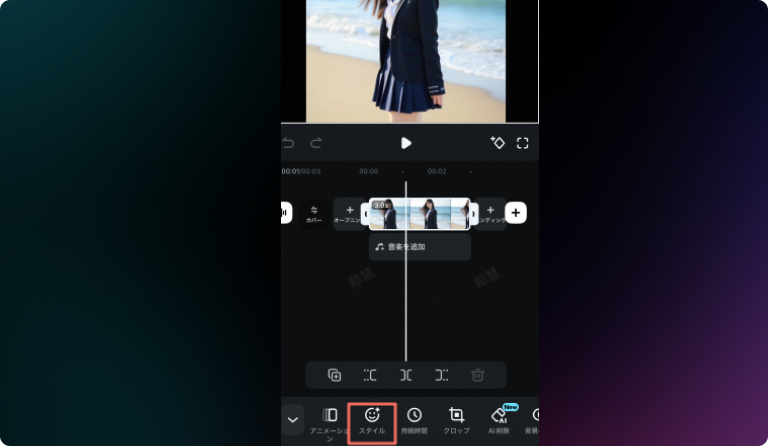Enter fullscreen preview
The width and height of the screenshot is (768, 446).
pos(522,143)
